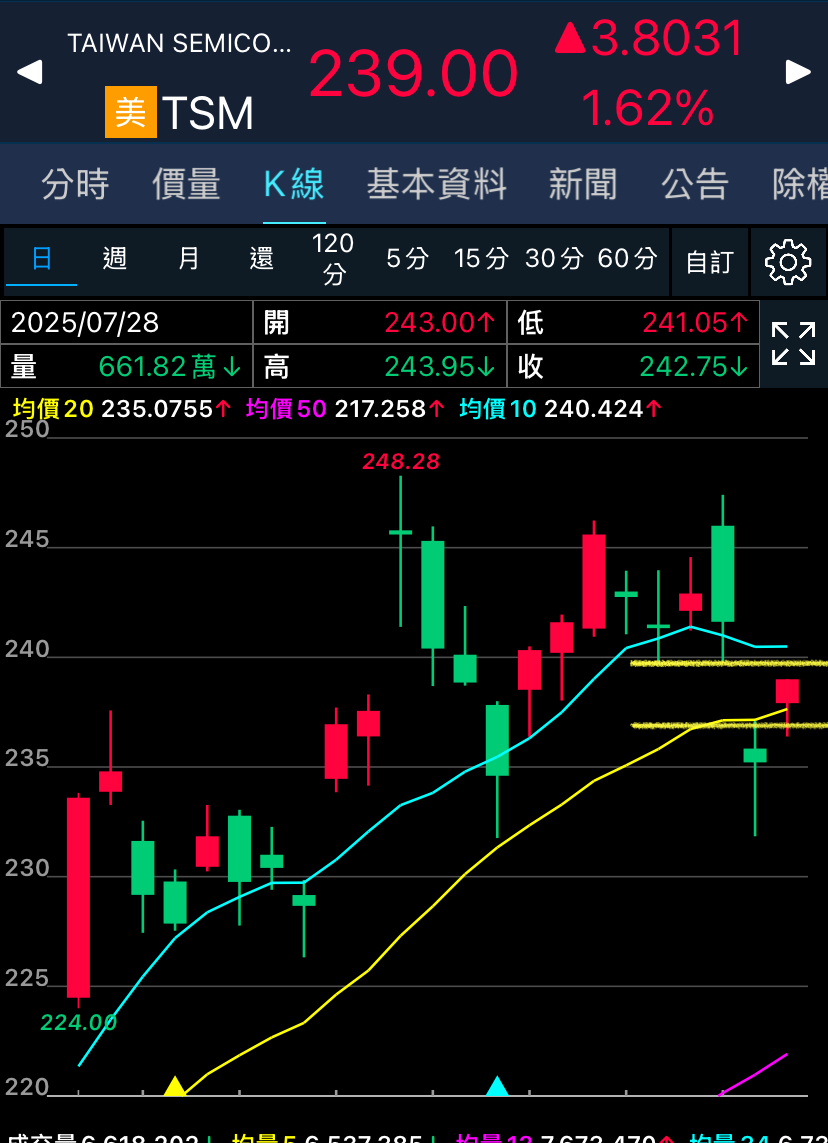Open chart settings gear
Screen dimensions: 828x1143
pos(788,262)
